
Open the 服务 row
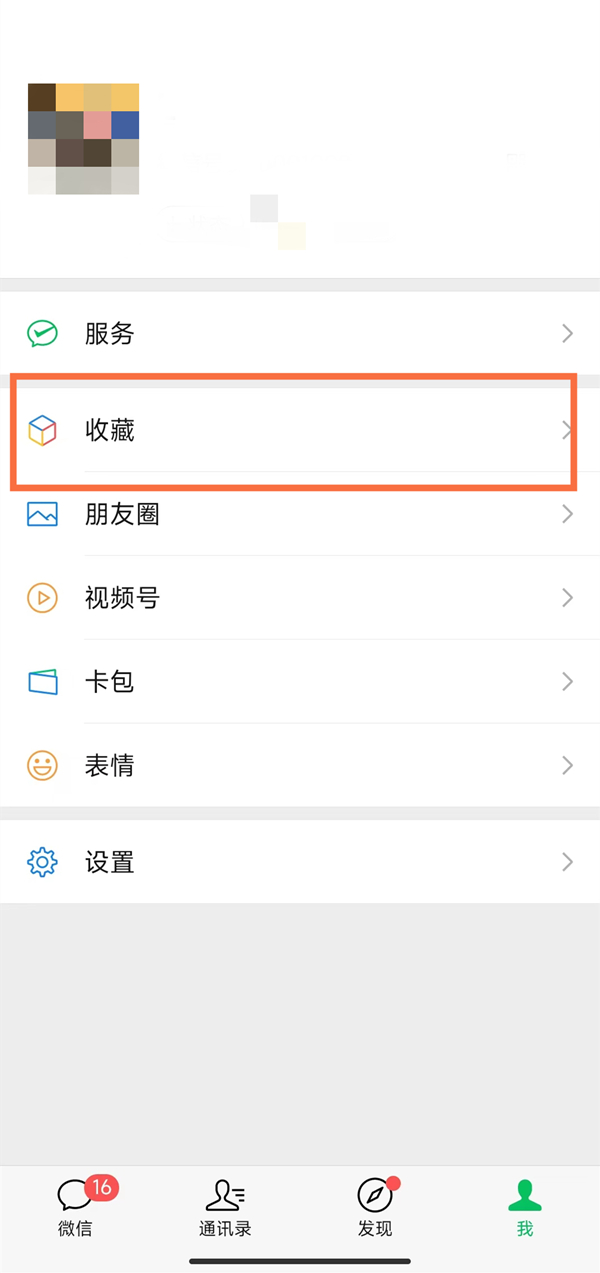(x=300, y=334)
